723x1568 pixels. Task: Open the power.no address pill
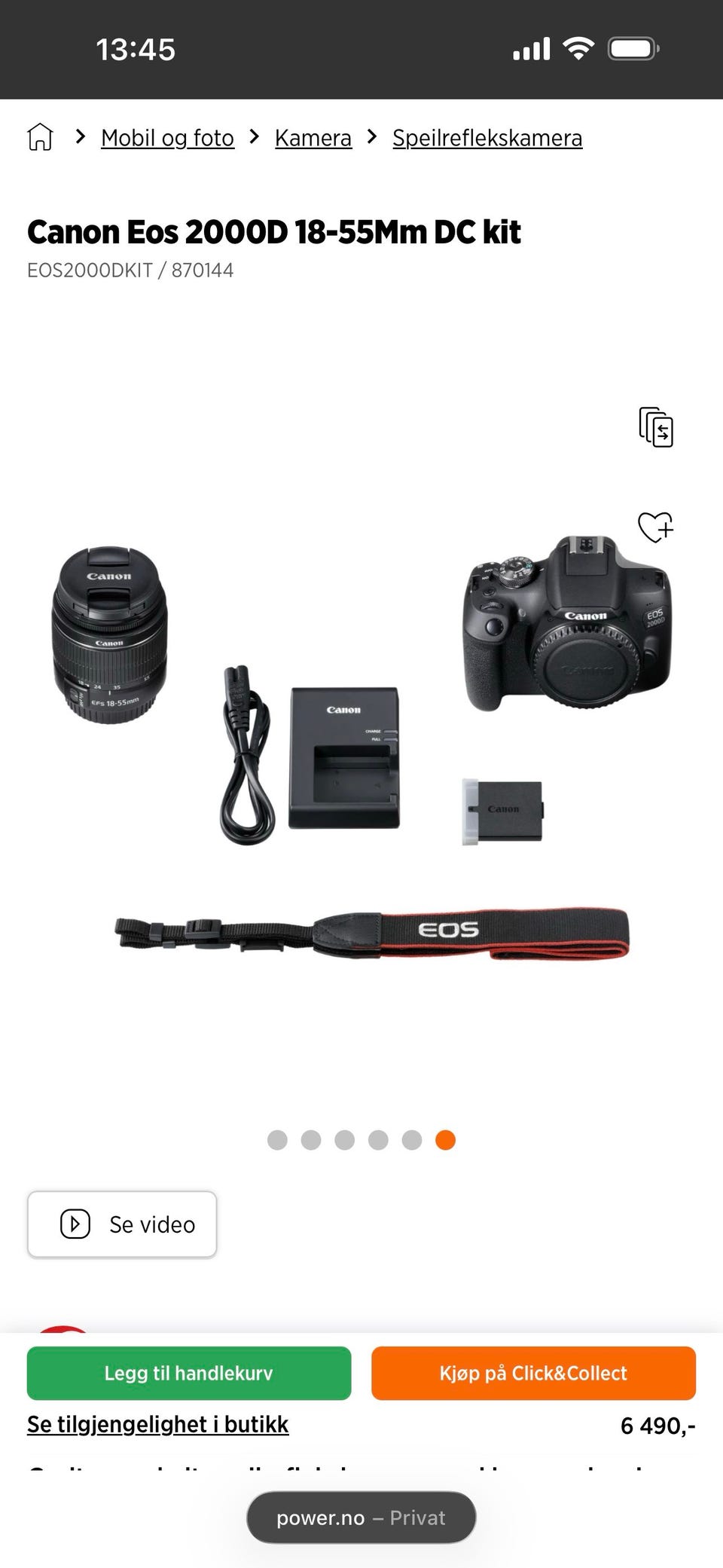[x=361, y=1518]
